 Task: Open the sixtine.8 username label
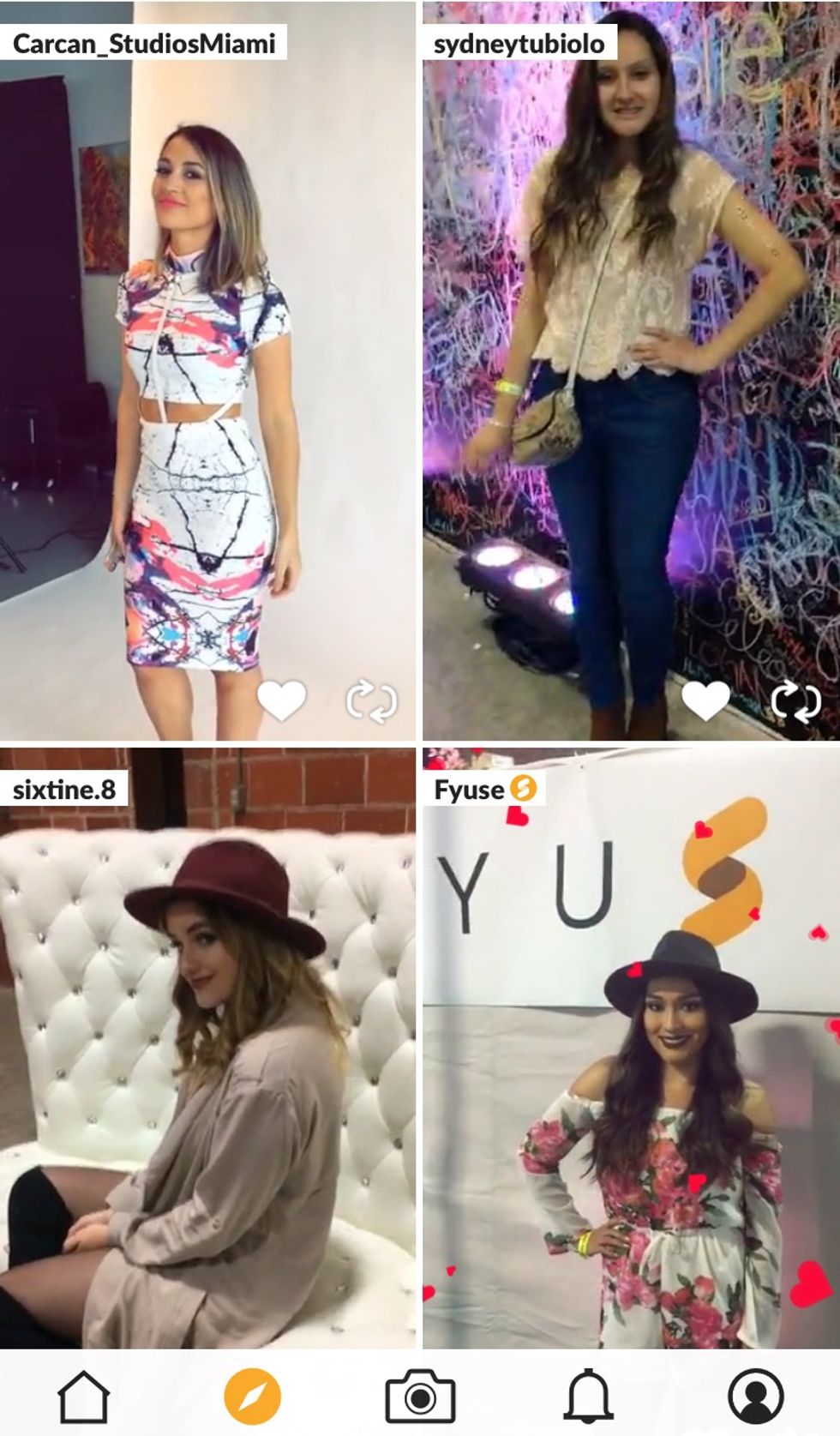[x=64, y=789]
